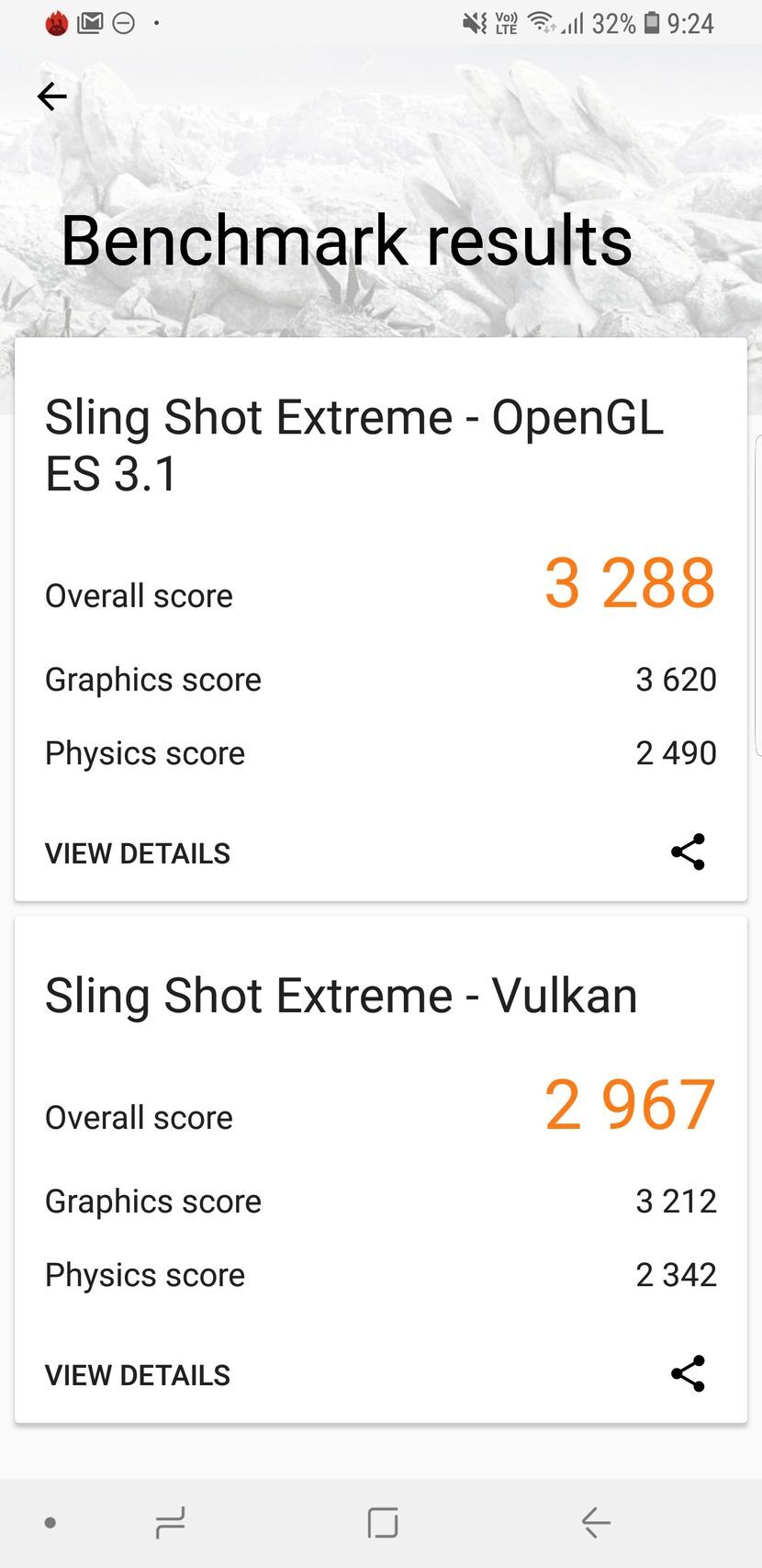Screen dimensions: 762x1568
Task: Share the OpenGL ES 3.1 score
Action: coord(688,852)
